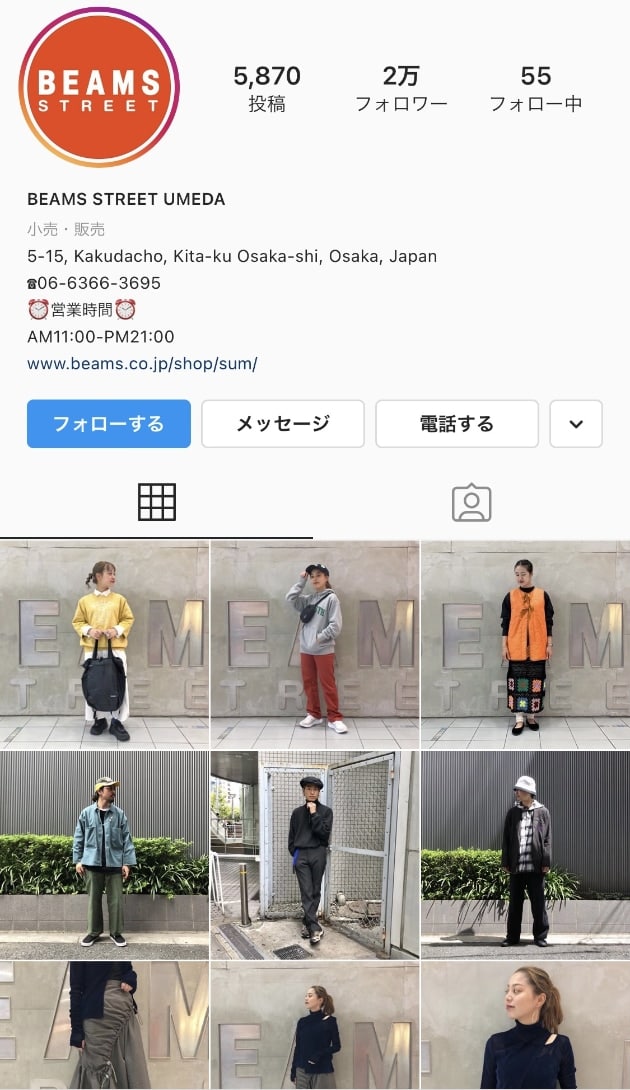Switch to the grid posts tab
The height and width of the screenshot is (1090, 630).
click(157, 502)
